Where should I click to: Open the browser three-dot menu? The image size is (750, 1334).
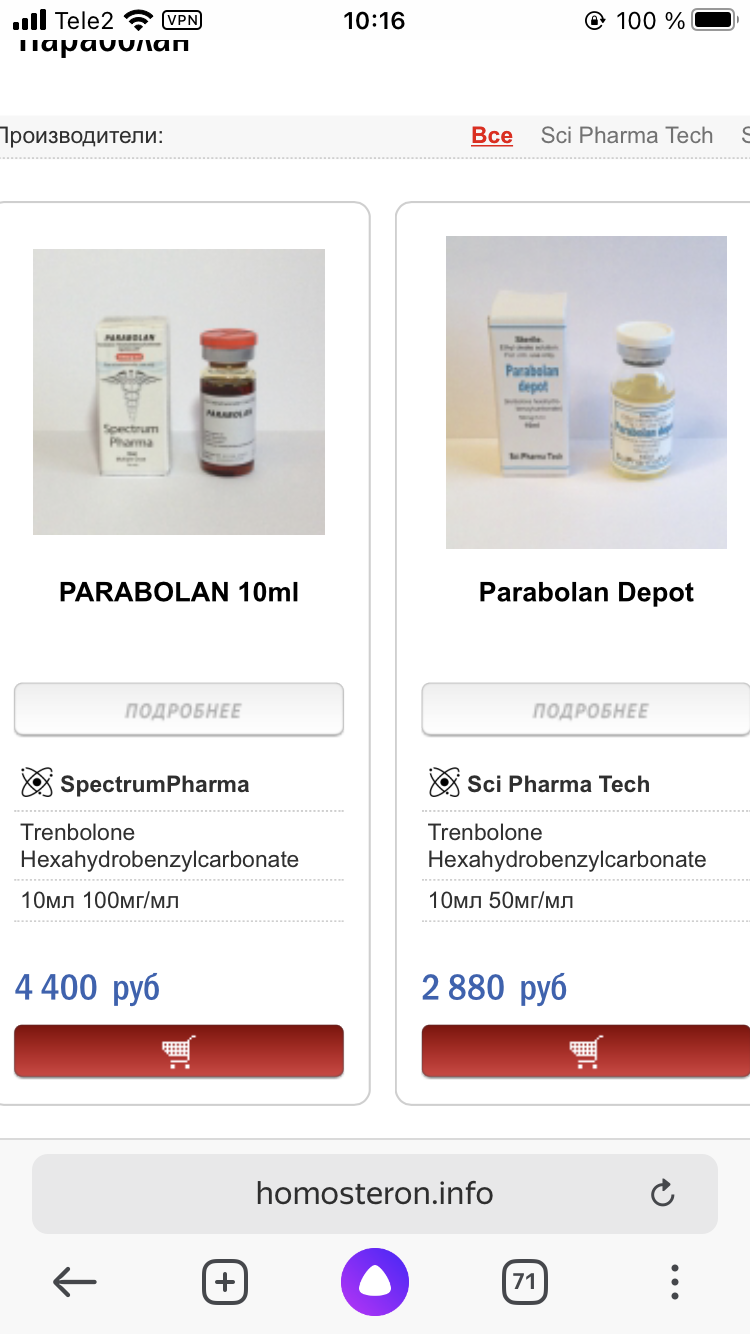(x=674, y=1281)
